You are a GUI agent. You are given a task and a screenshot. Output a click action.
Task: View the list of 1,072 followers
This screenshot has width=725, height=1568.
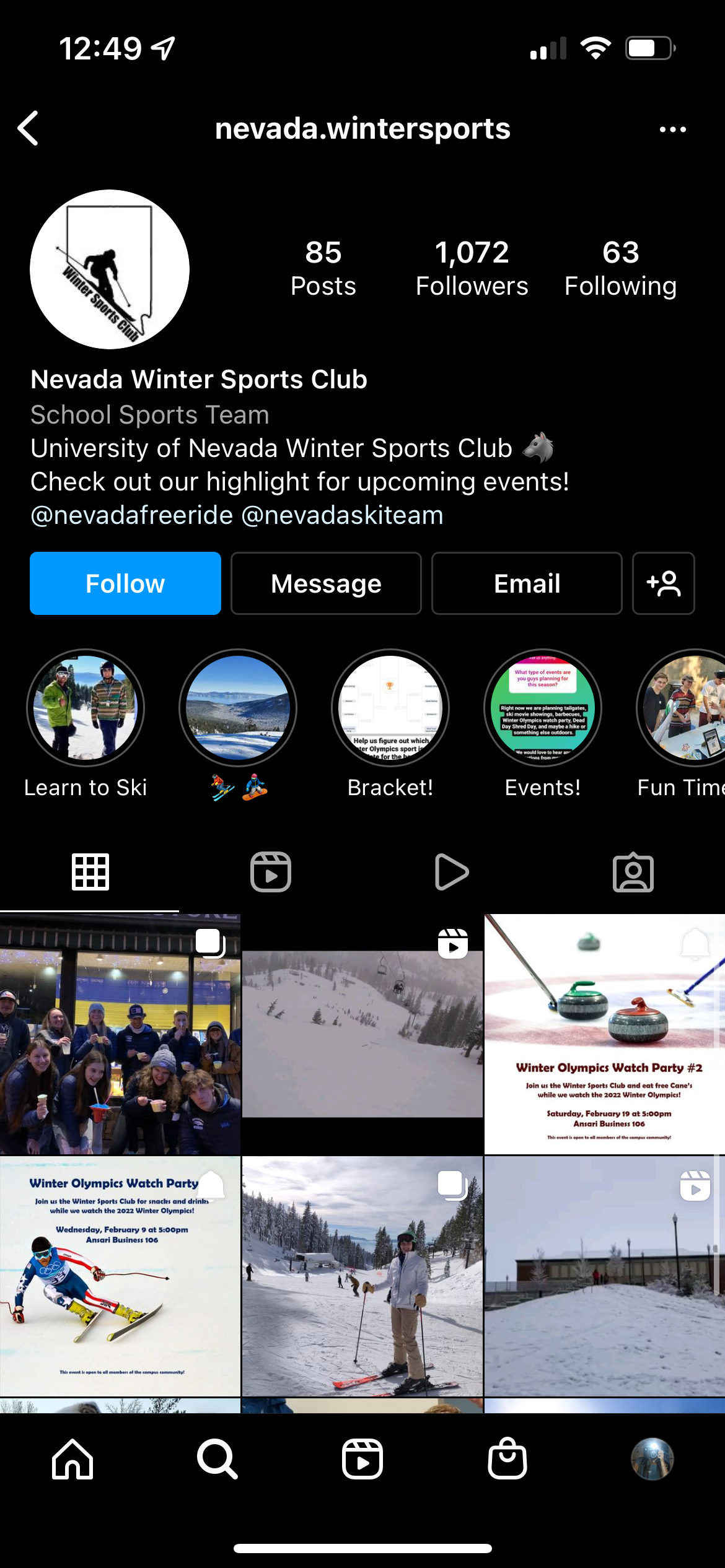pos(472,269)
